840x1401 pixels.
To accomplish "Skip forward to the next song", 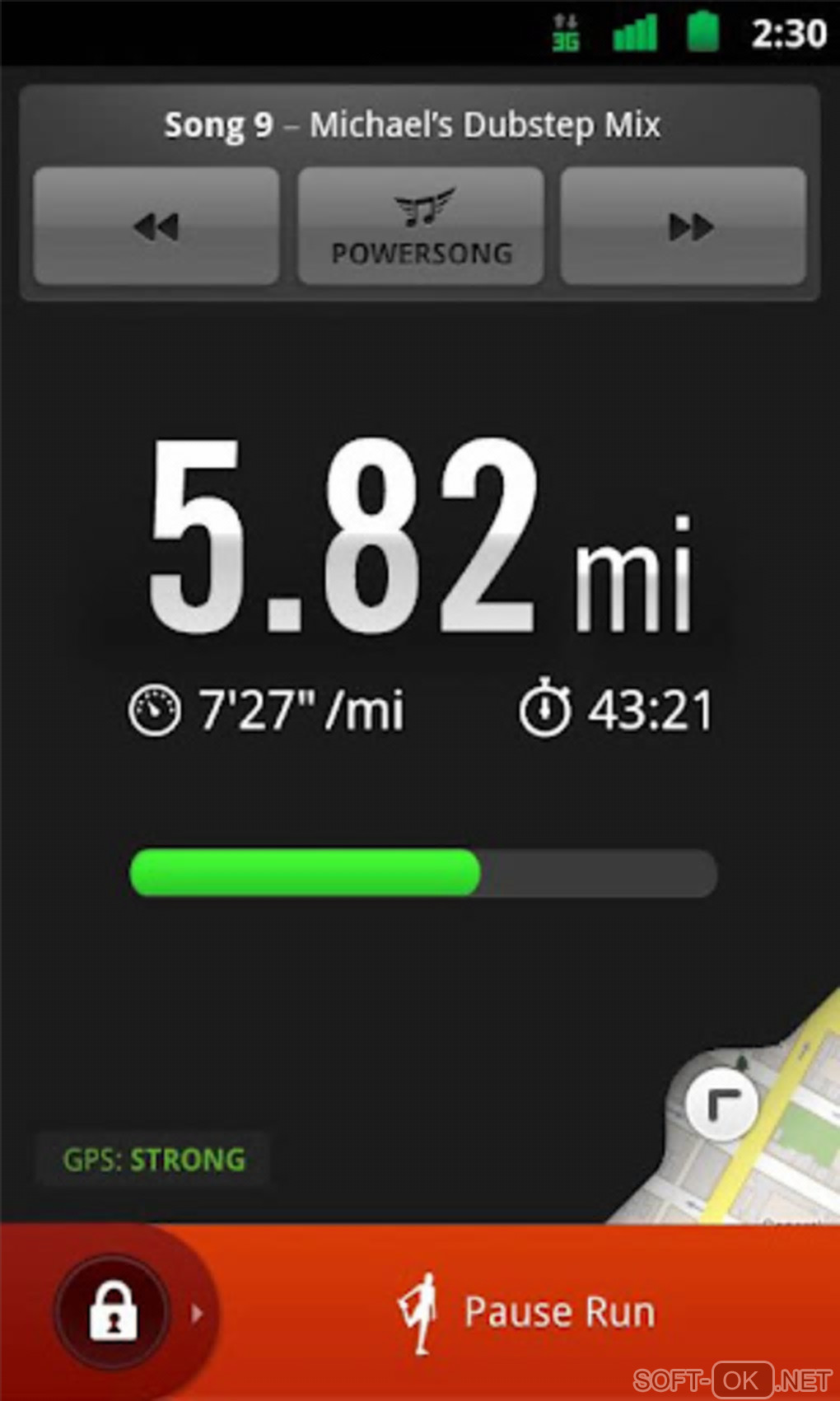I will point(684,226).
